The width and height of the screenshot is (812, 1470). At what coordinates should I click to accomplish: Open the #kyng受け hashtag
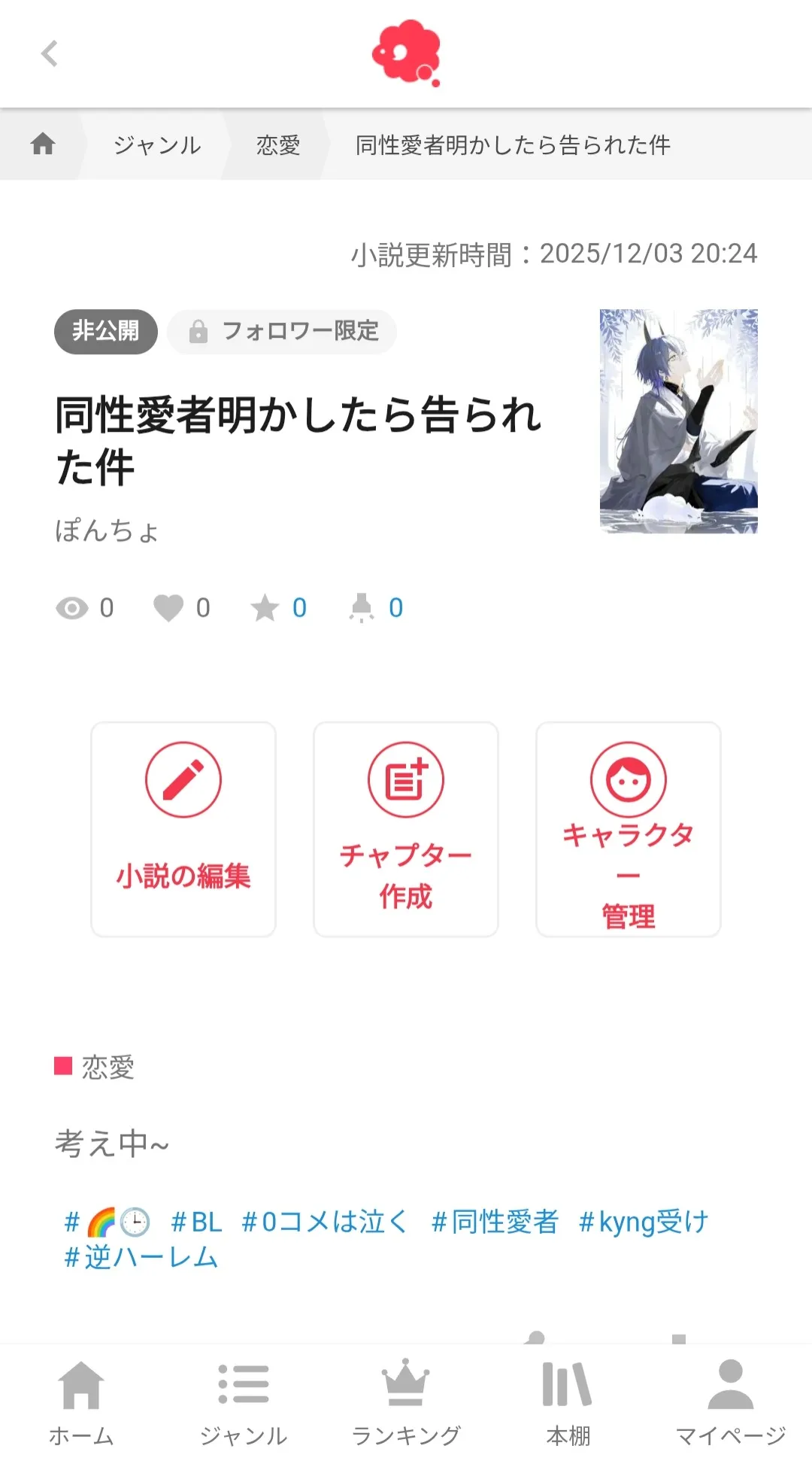(x=643, y=1222)
